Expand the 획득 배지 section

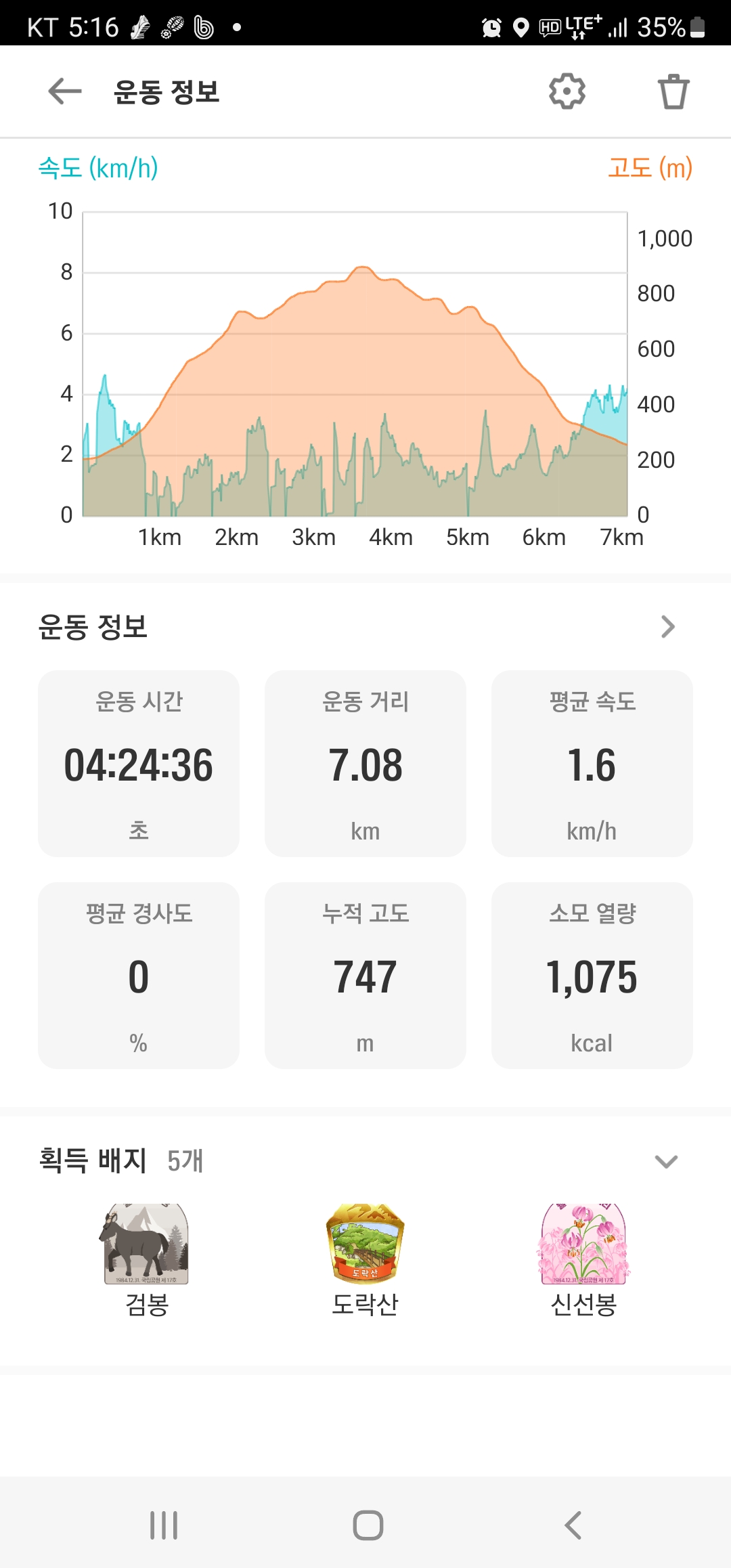pyautogui.click(x=666, y=1162)
